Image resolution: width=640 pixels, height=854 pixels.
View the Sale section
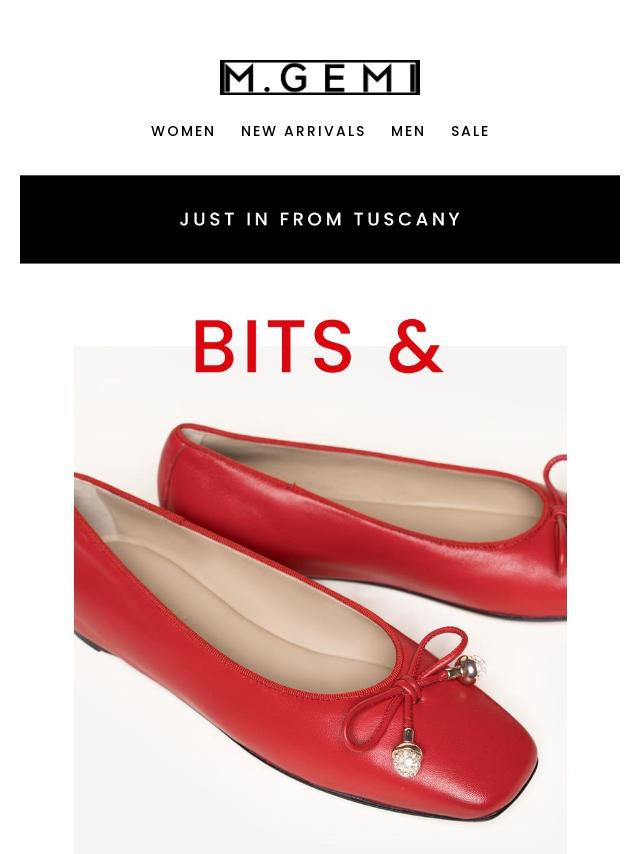(470, 131)
